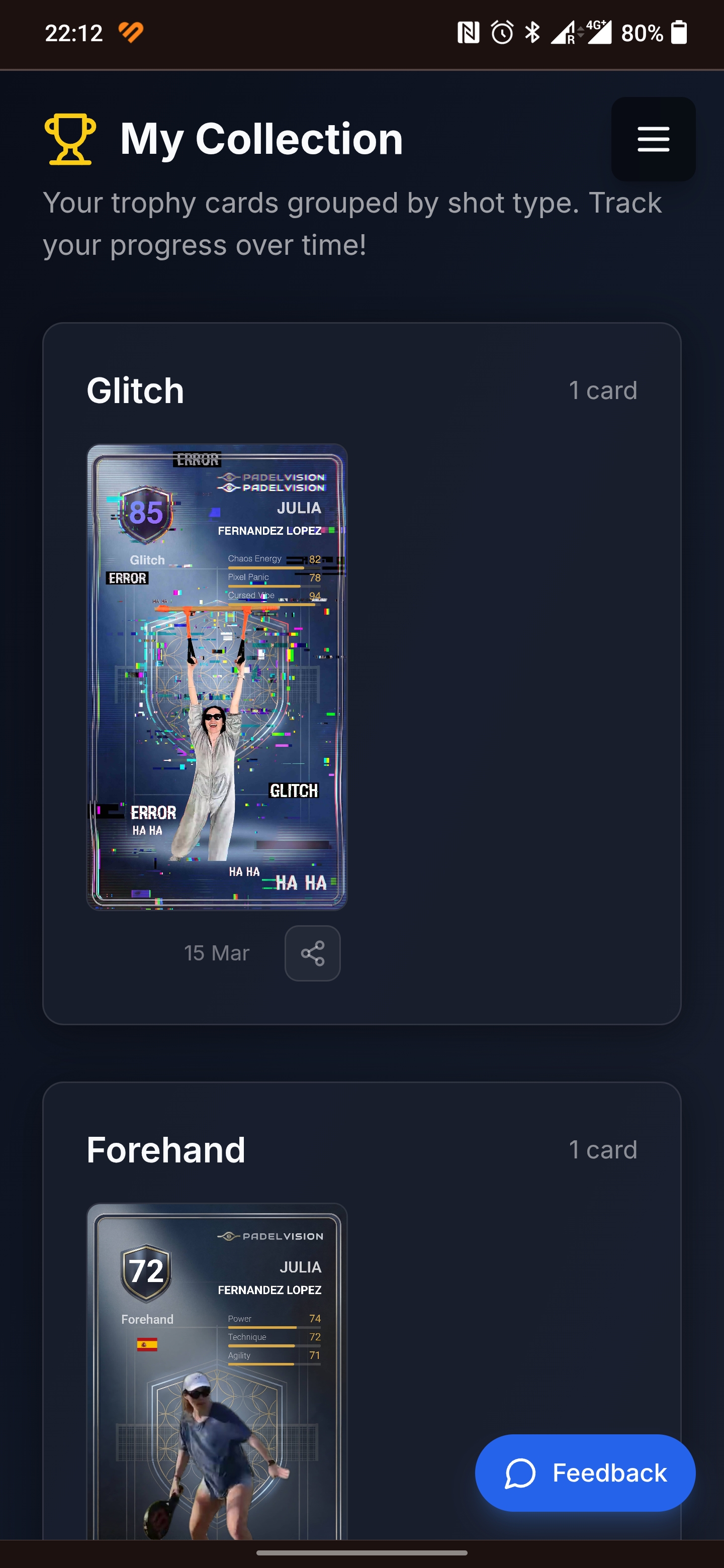The height and width of the screenshot is (1568, 724).
Task: Open the hamburger menu
Action: click(653, 139)
